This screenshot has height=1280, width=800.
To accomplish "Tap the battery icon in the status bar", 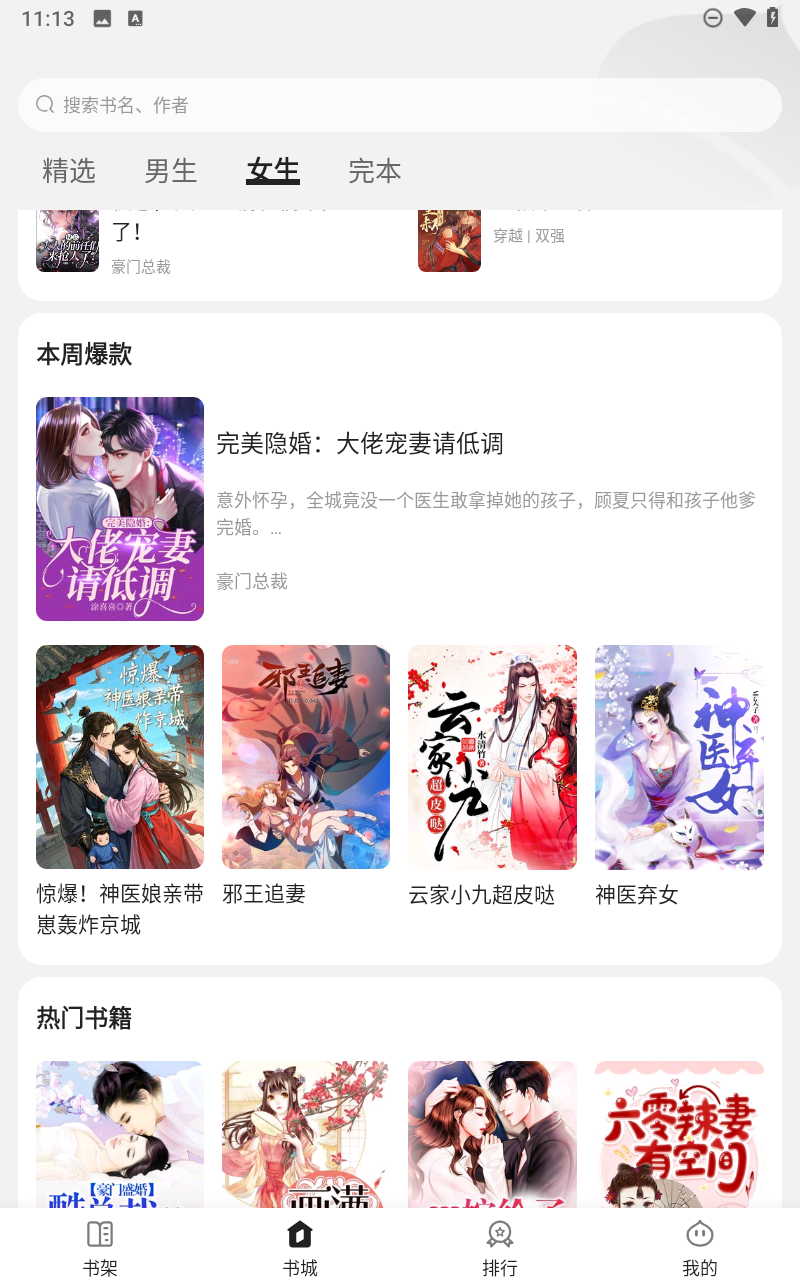I will pos(770,17).
